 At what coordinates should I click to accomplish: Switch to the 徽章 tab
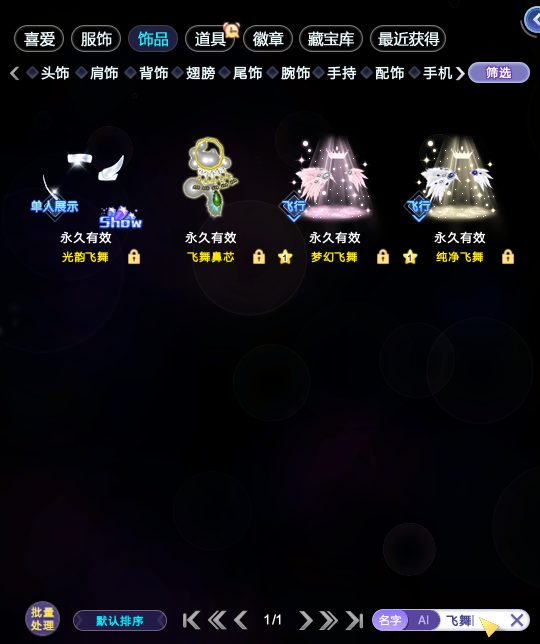pyautogui.click(x=268, y=39)
